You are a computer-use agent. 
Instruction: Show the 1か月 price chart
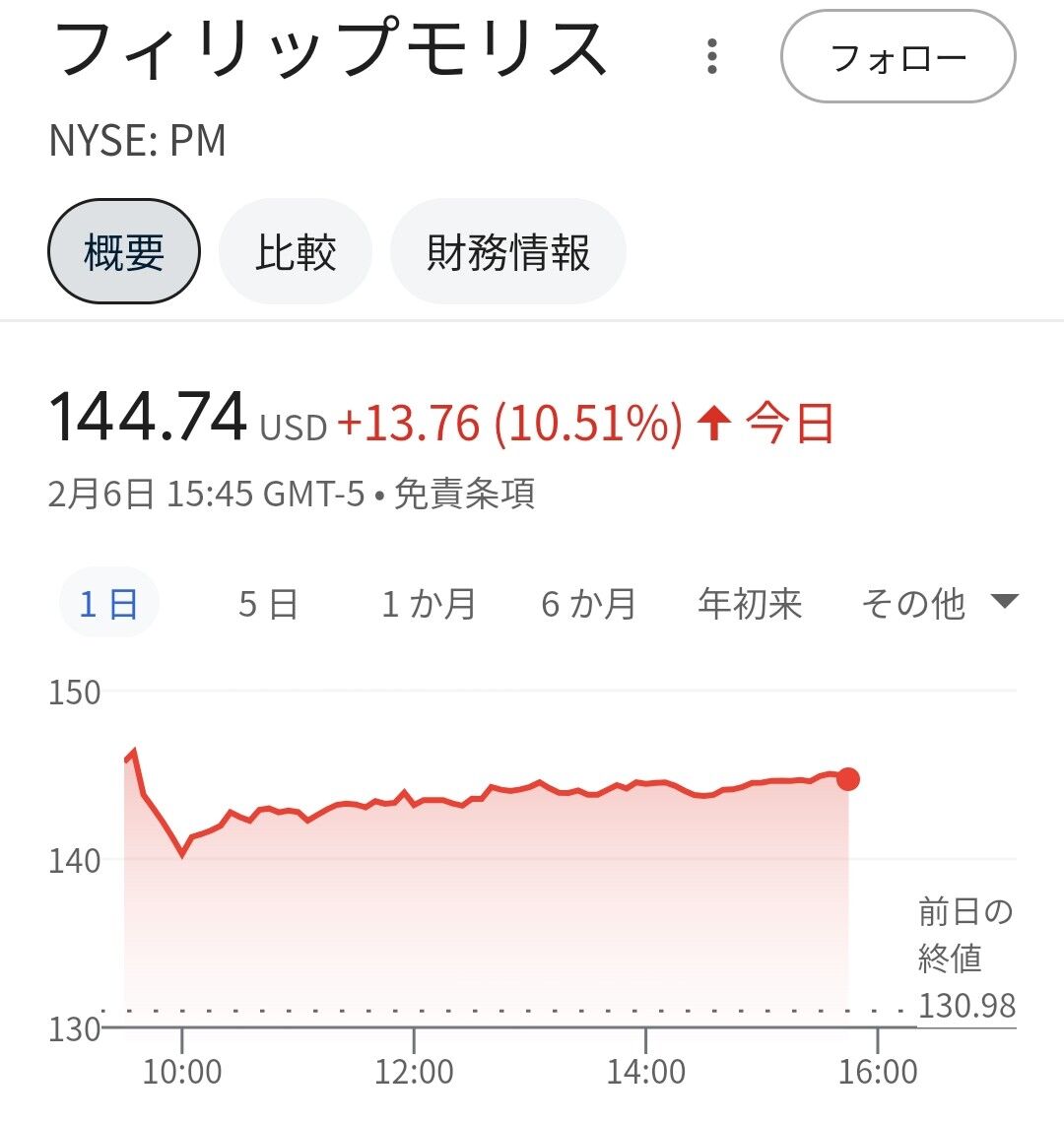point(429,603)
